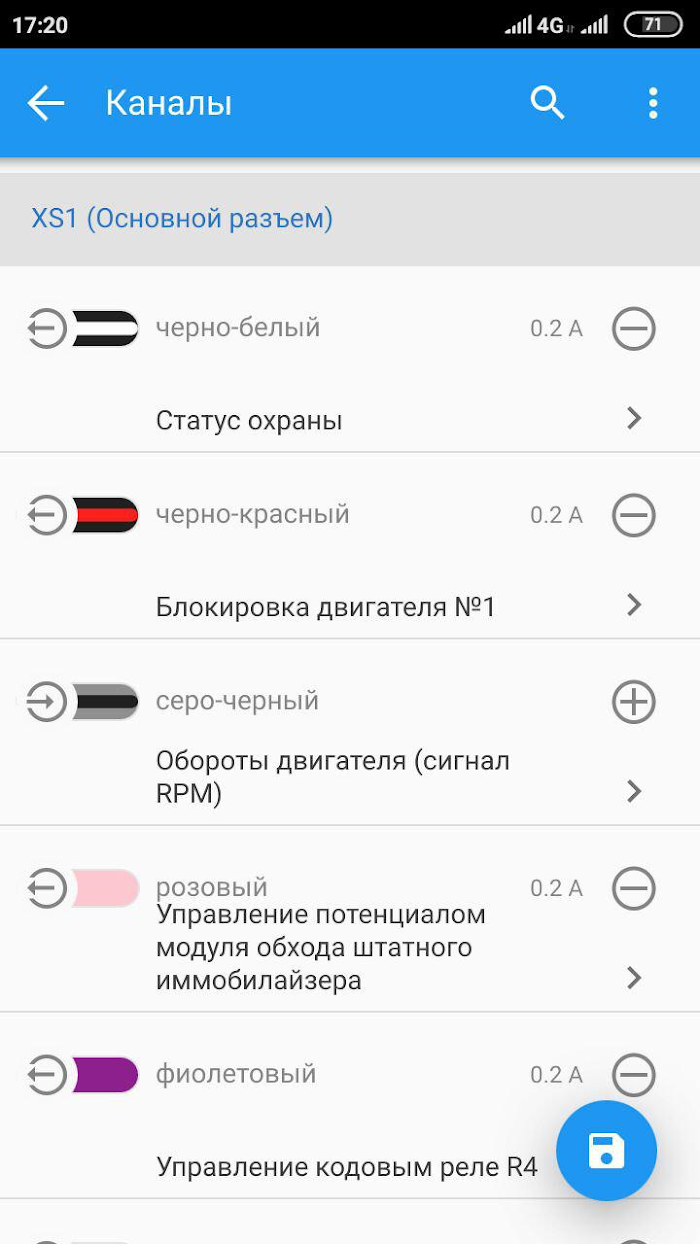Open Блокировка двигателя №1 settings
Viewport: 700px width, 1244px height.
click(x=350, y=606)
